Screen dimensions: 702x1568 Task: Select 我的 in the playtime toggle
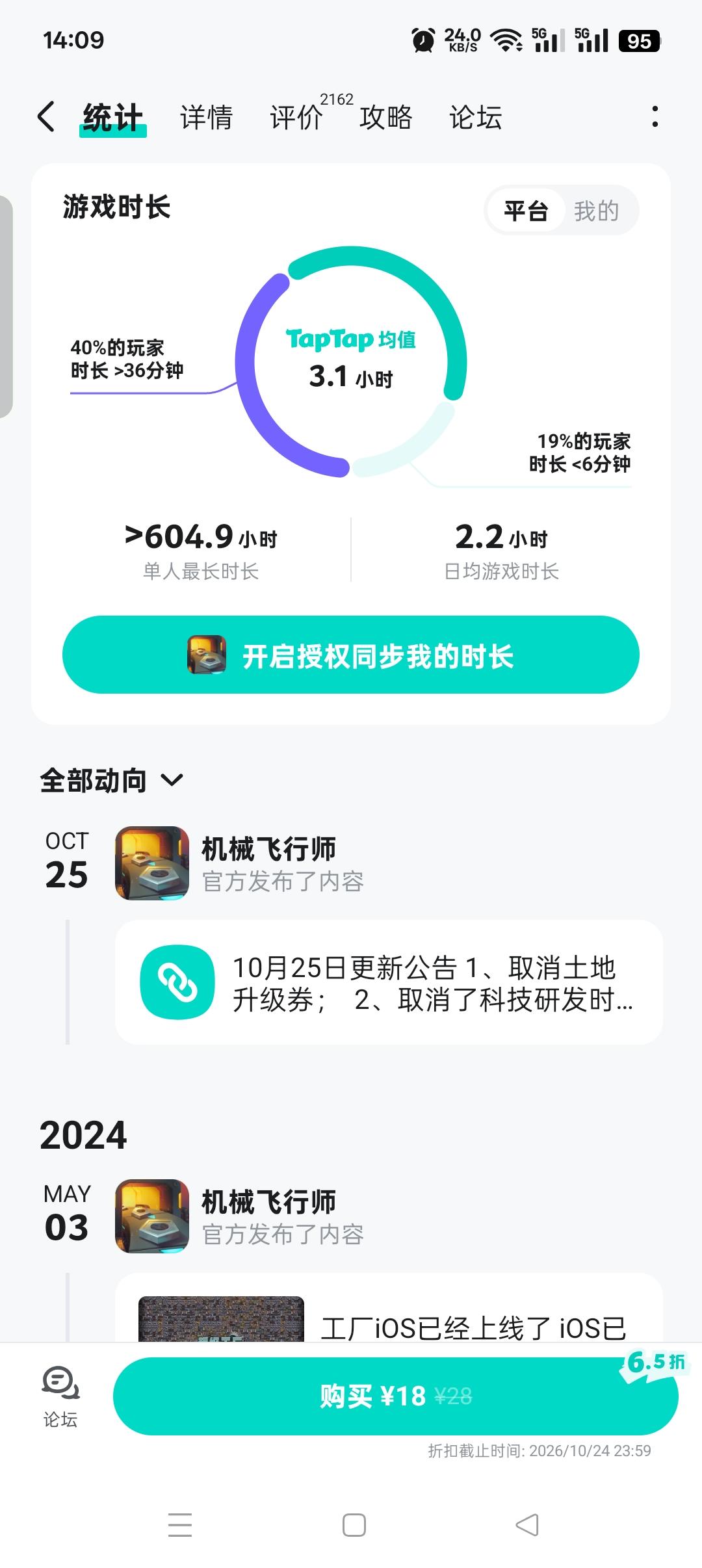(596, 211)
